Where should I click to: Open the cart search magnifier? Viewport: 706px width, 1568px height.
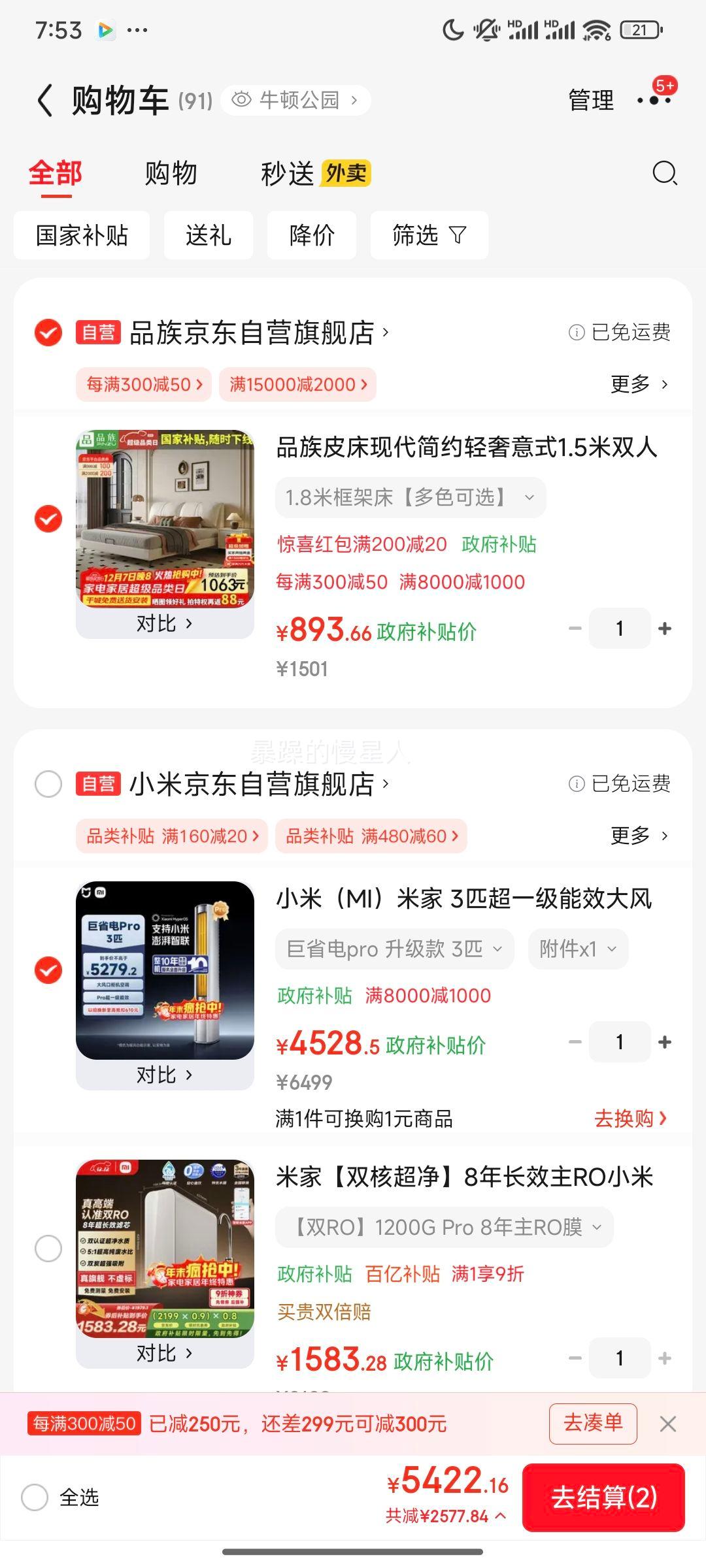pyautogui.click(x=664, y=174)
